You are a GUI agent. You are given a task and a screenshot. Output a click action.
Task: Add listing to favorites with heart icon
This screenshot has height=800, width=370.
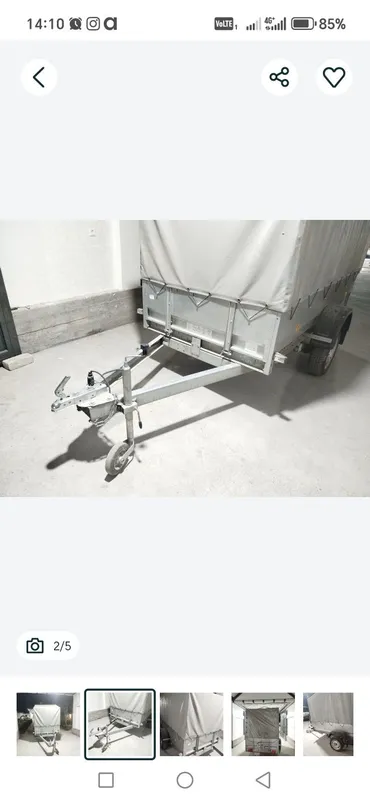pos(334,78)
